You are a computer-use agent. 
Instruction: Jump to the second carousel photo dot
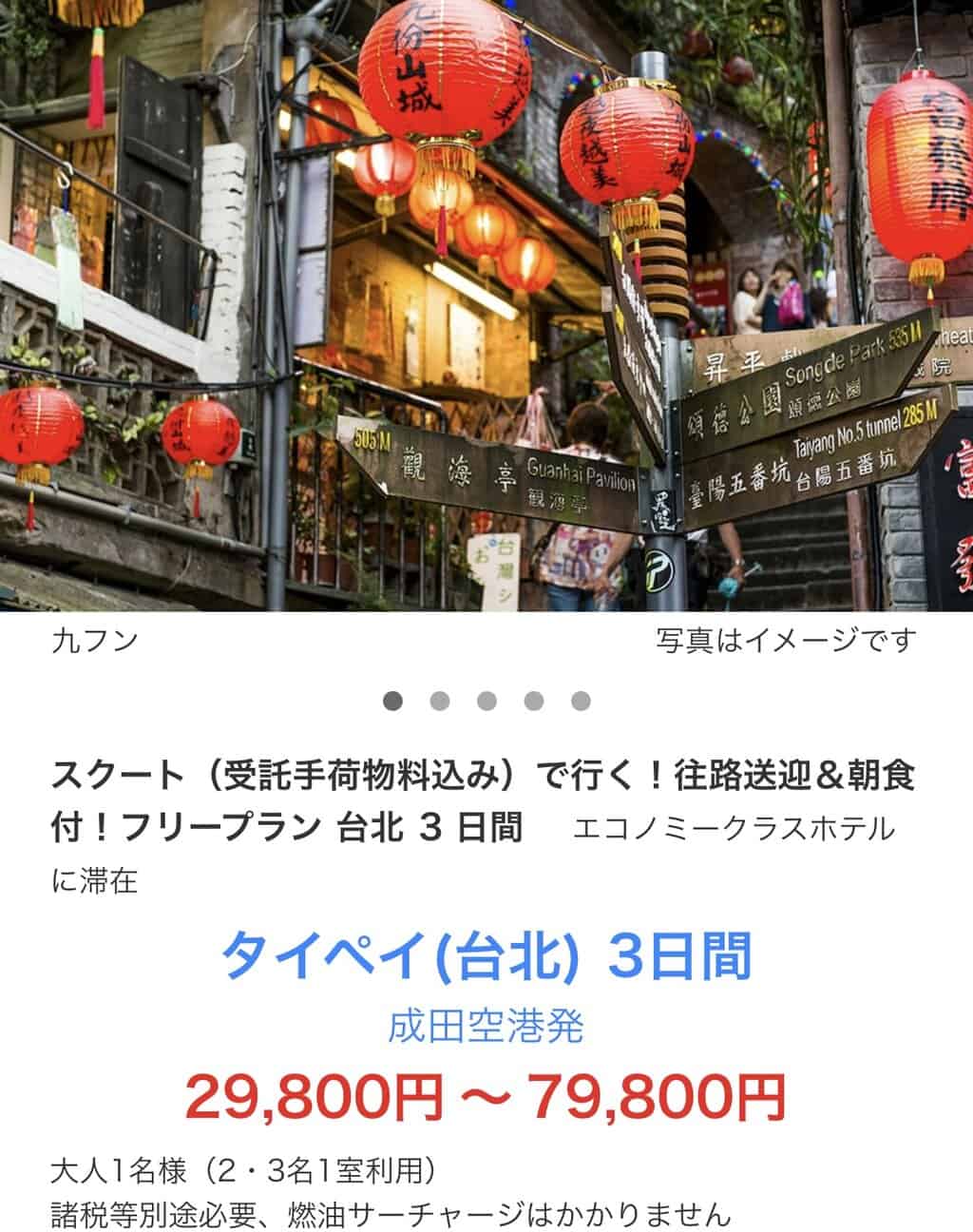click(440, 702)
